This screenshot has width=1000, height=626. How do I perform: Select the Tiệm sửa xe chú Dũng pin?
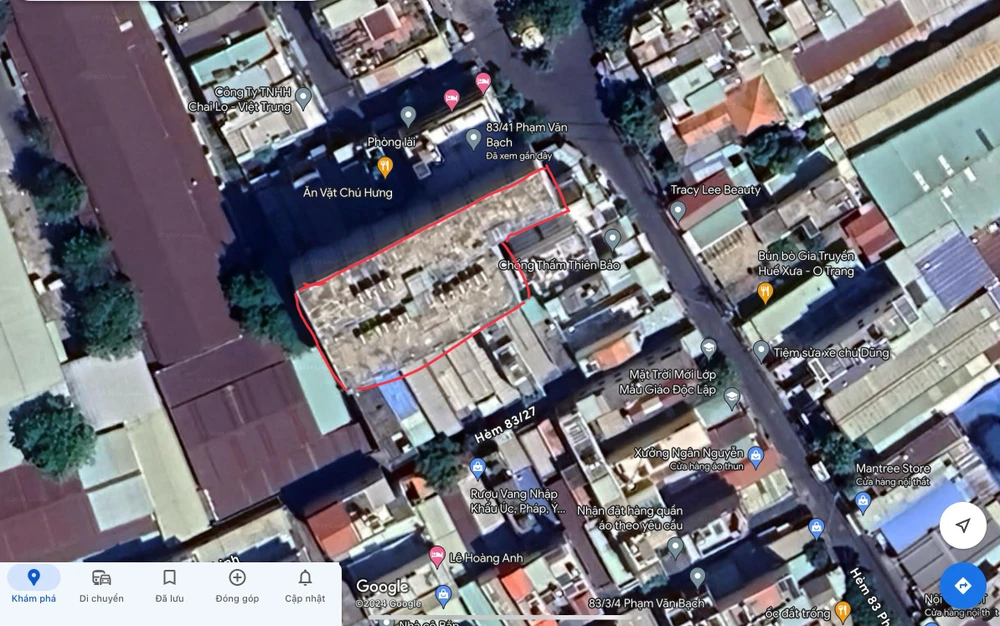pos(761,351)
